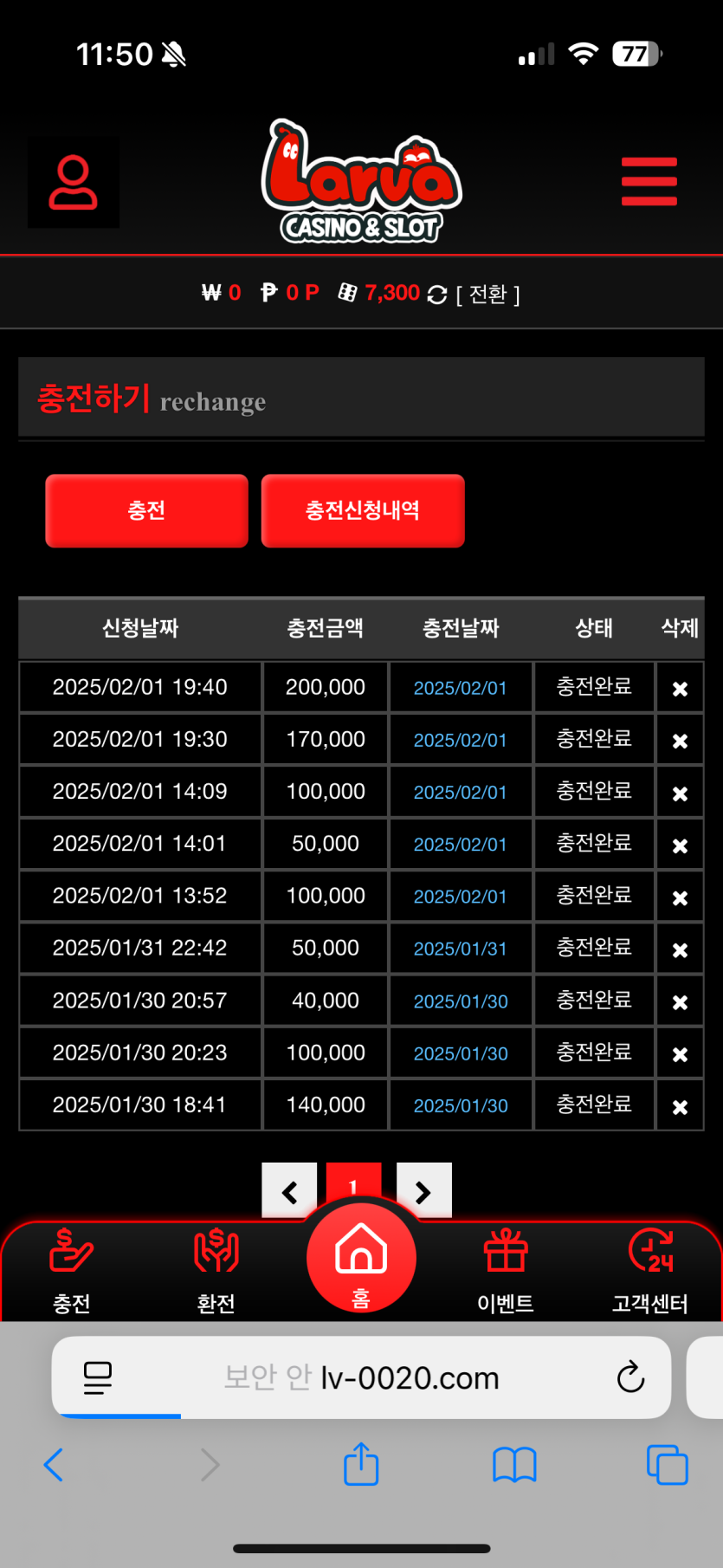Tap the 전환 convert link

point(487,295)
